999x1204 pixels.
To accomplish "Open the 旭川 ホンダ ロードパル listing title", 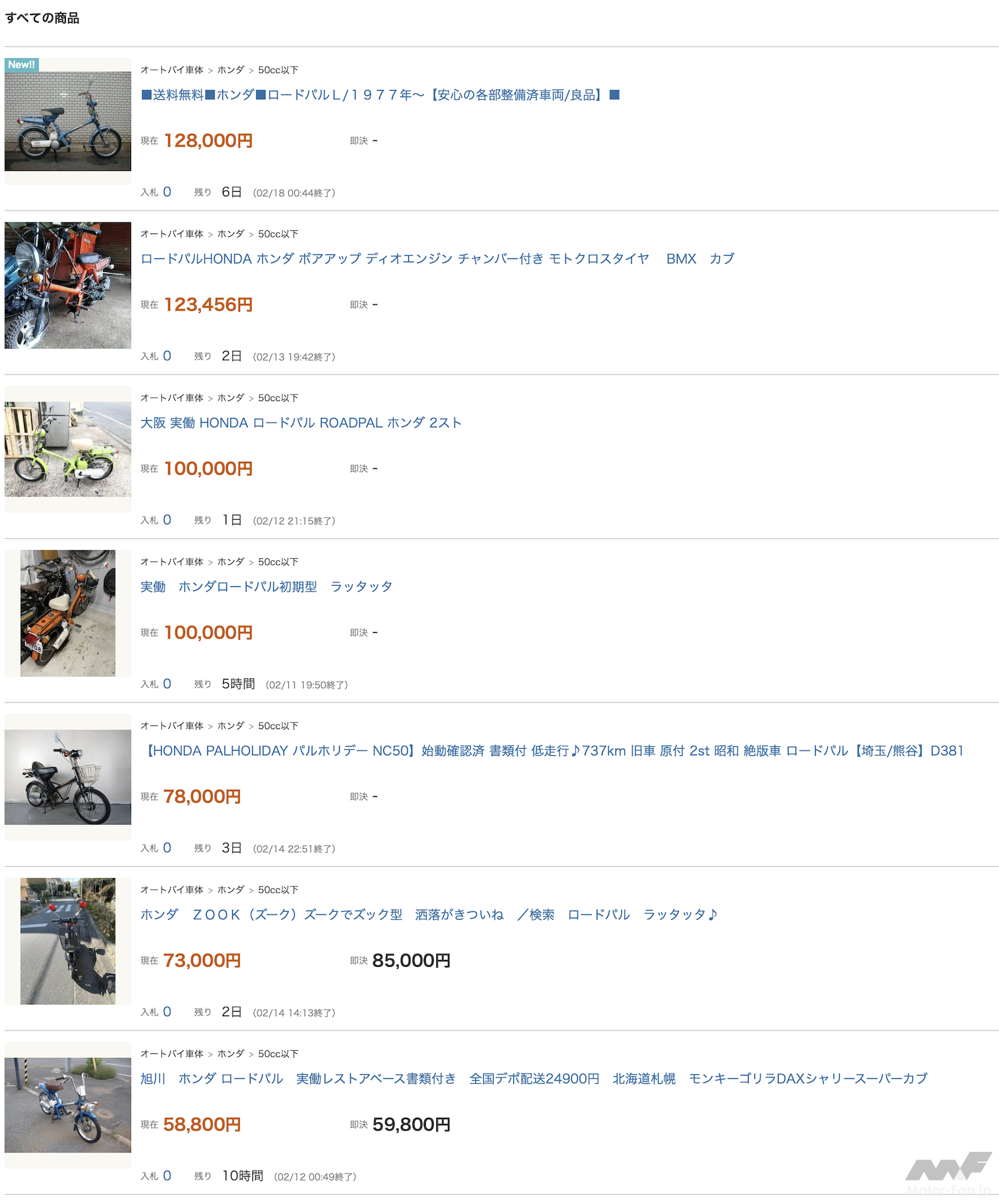I will coord(533,1079).
